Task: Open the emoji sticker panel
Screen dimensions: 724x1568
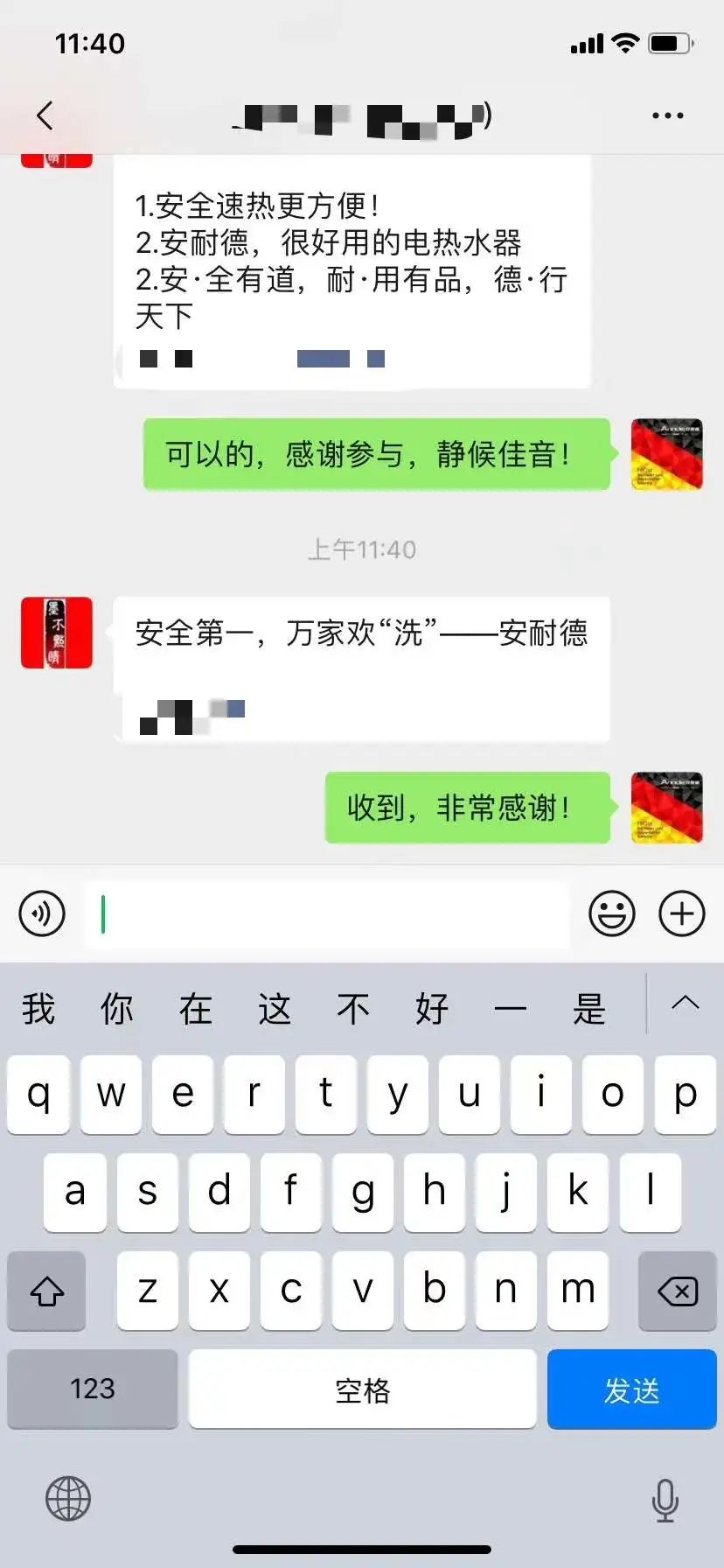Action: 611,913
